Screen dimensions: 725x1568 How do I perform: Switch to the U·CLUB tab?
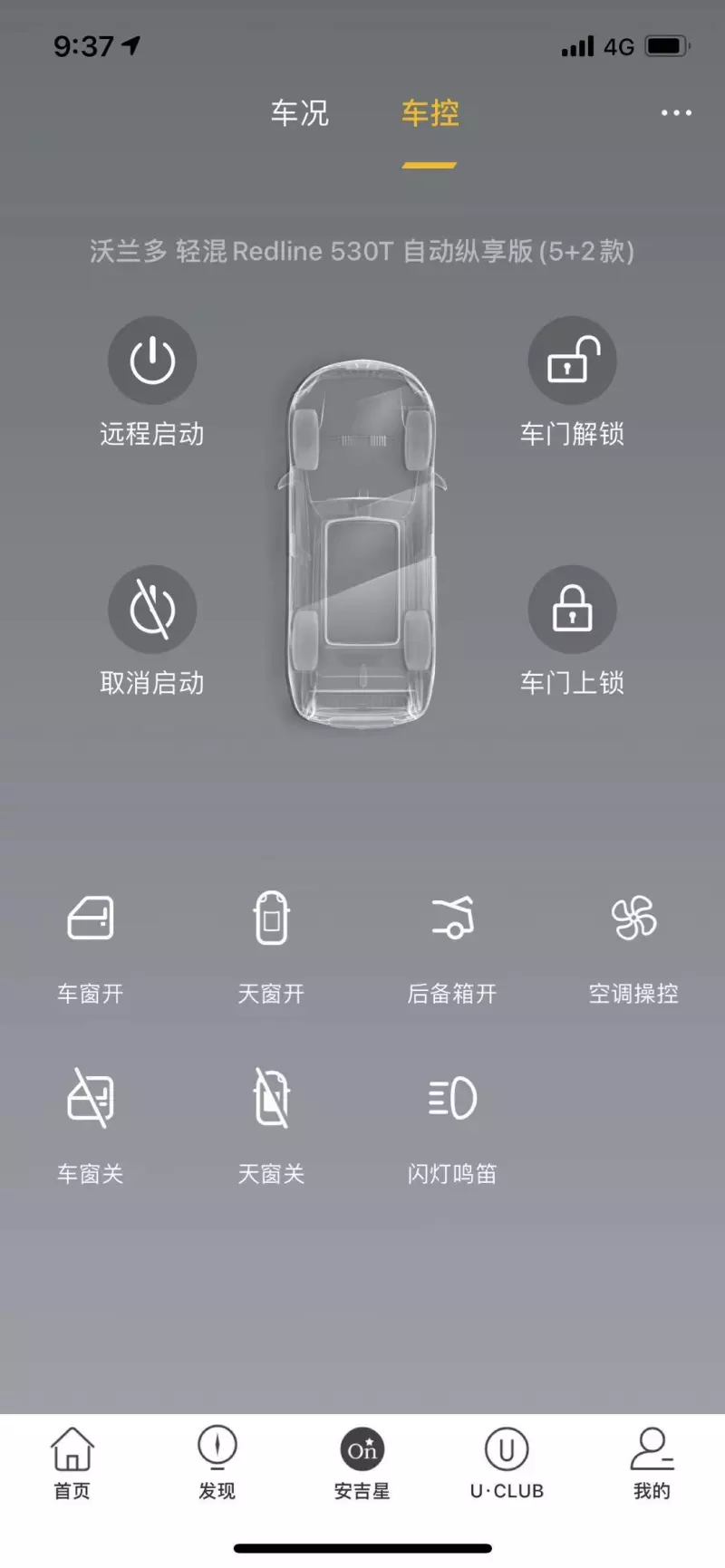pos(507,1462)
